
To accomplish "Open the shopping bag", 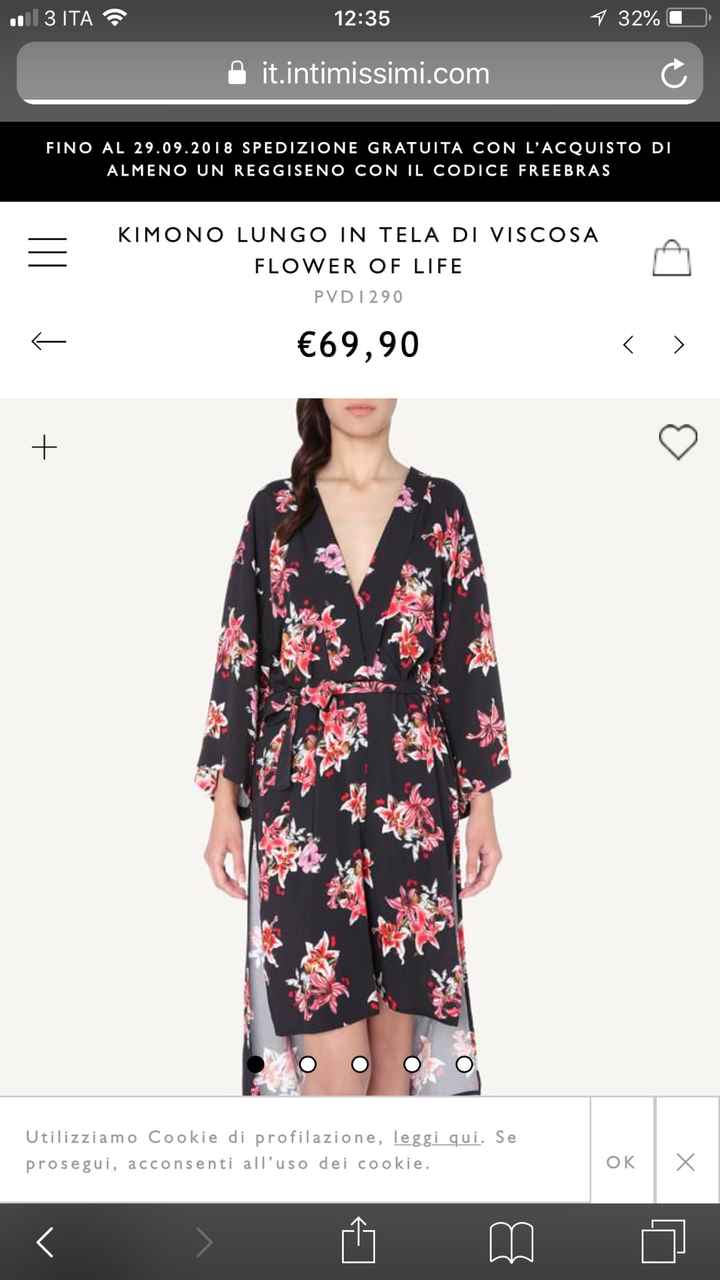I will coord(671,257).
